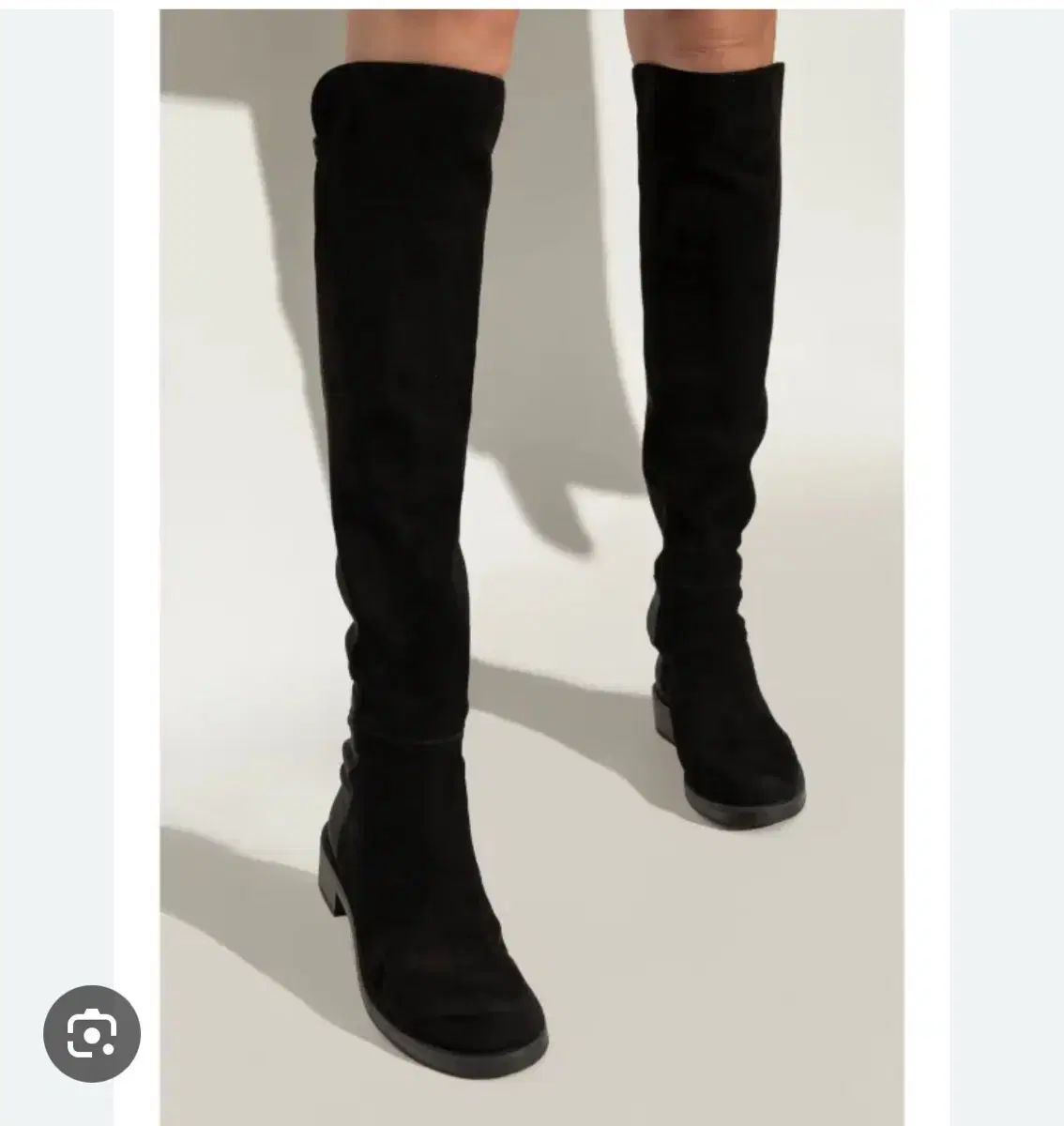Search this image with Google Lens

pos(92,1033)
